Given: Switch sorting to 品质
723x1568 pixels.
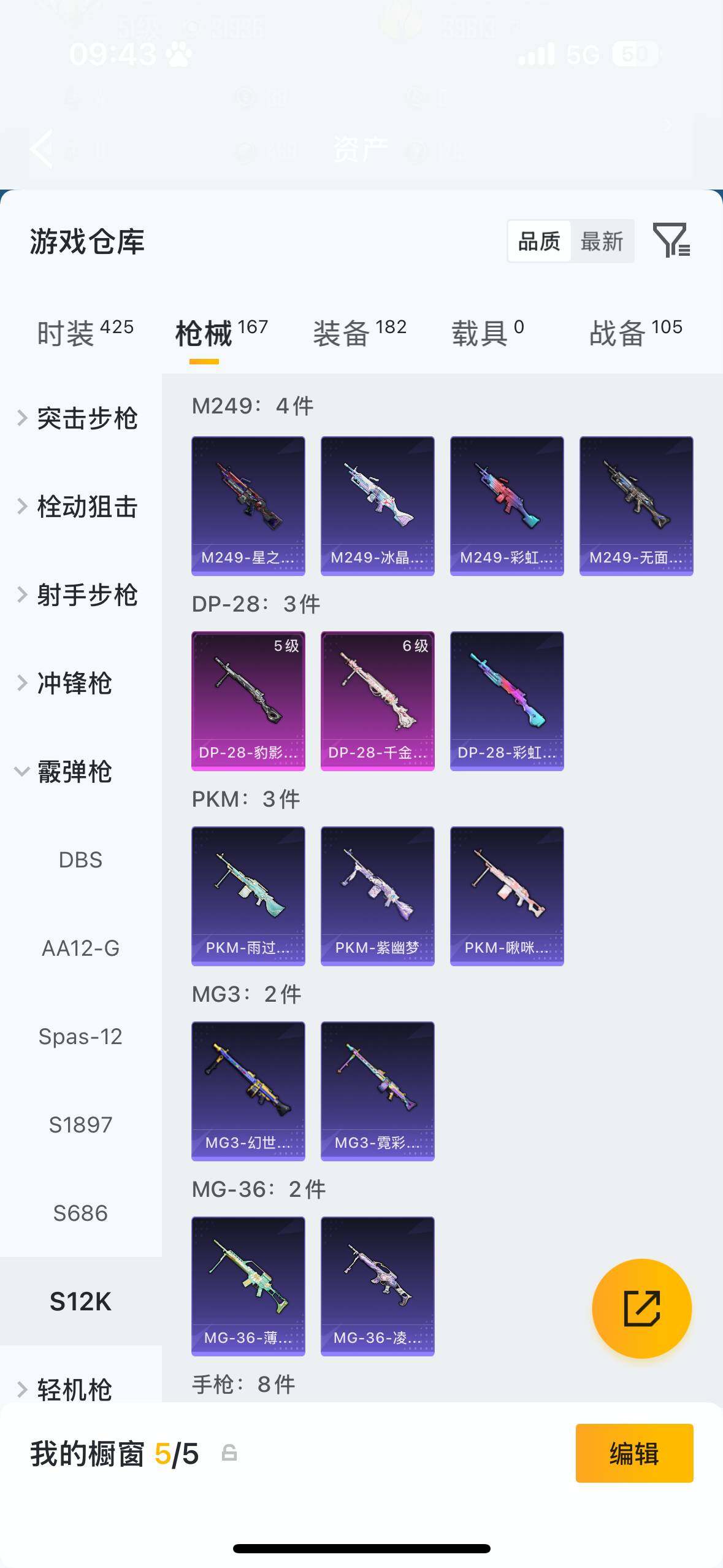Looking at the screenshot, I should click(x=540, y=241).
